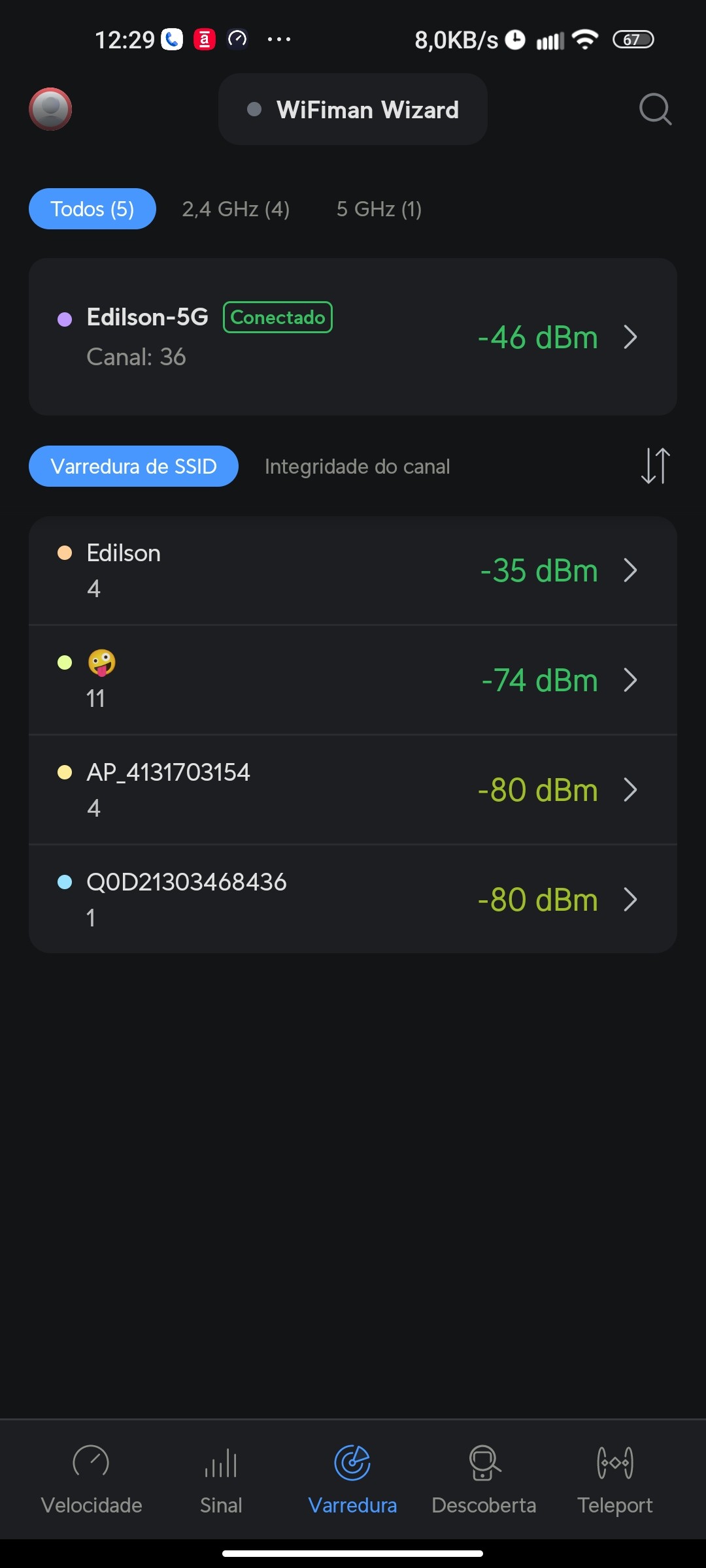Change the network sort order
This screenshot has height=1568, width=706.
[x=655, y=466]
